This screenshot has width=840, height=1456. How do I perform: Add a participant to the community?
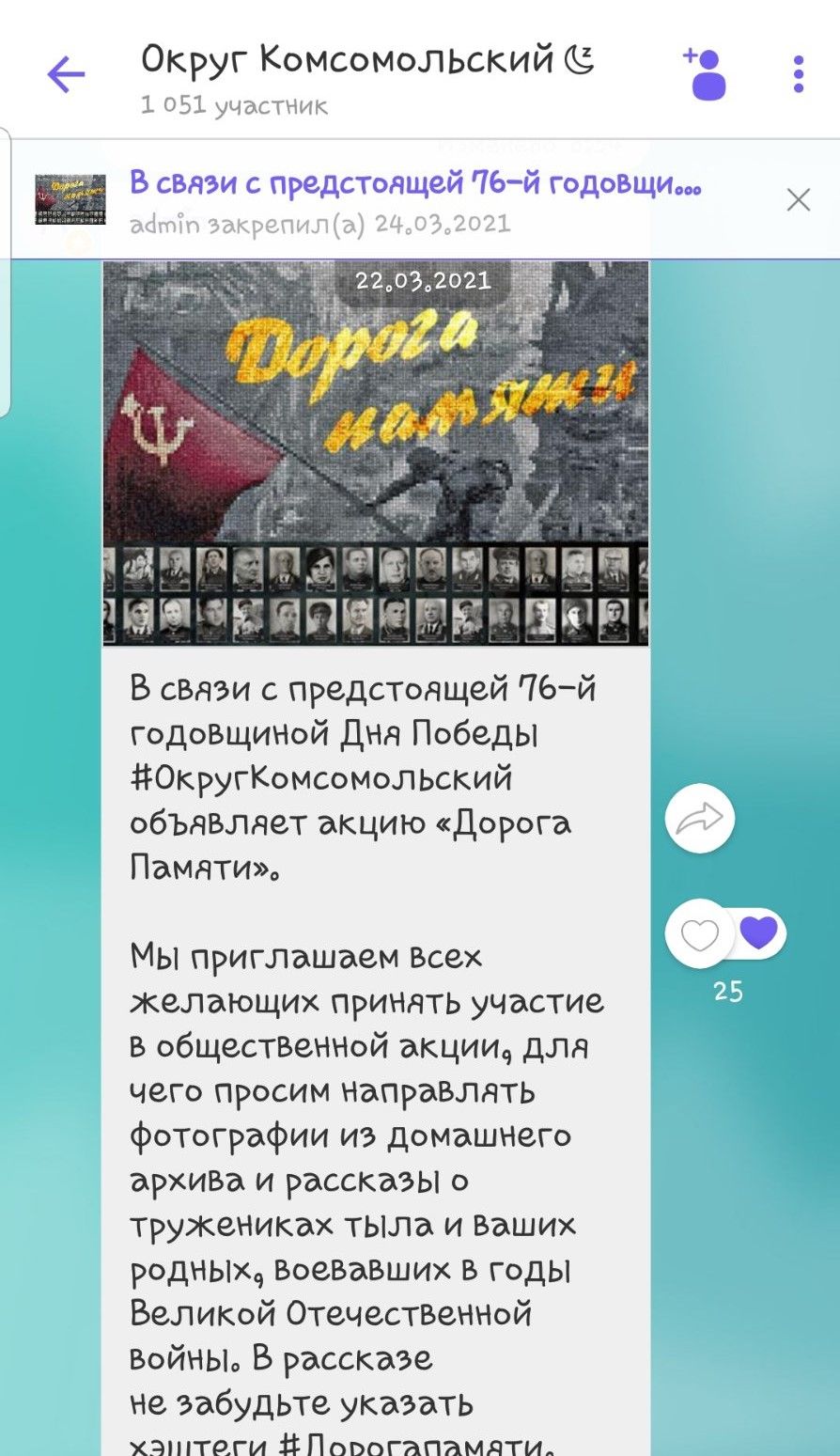707,73
